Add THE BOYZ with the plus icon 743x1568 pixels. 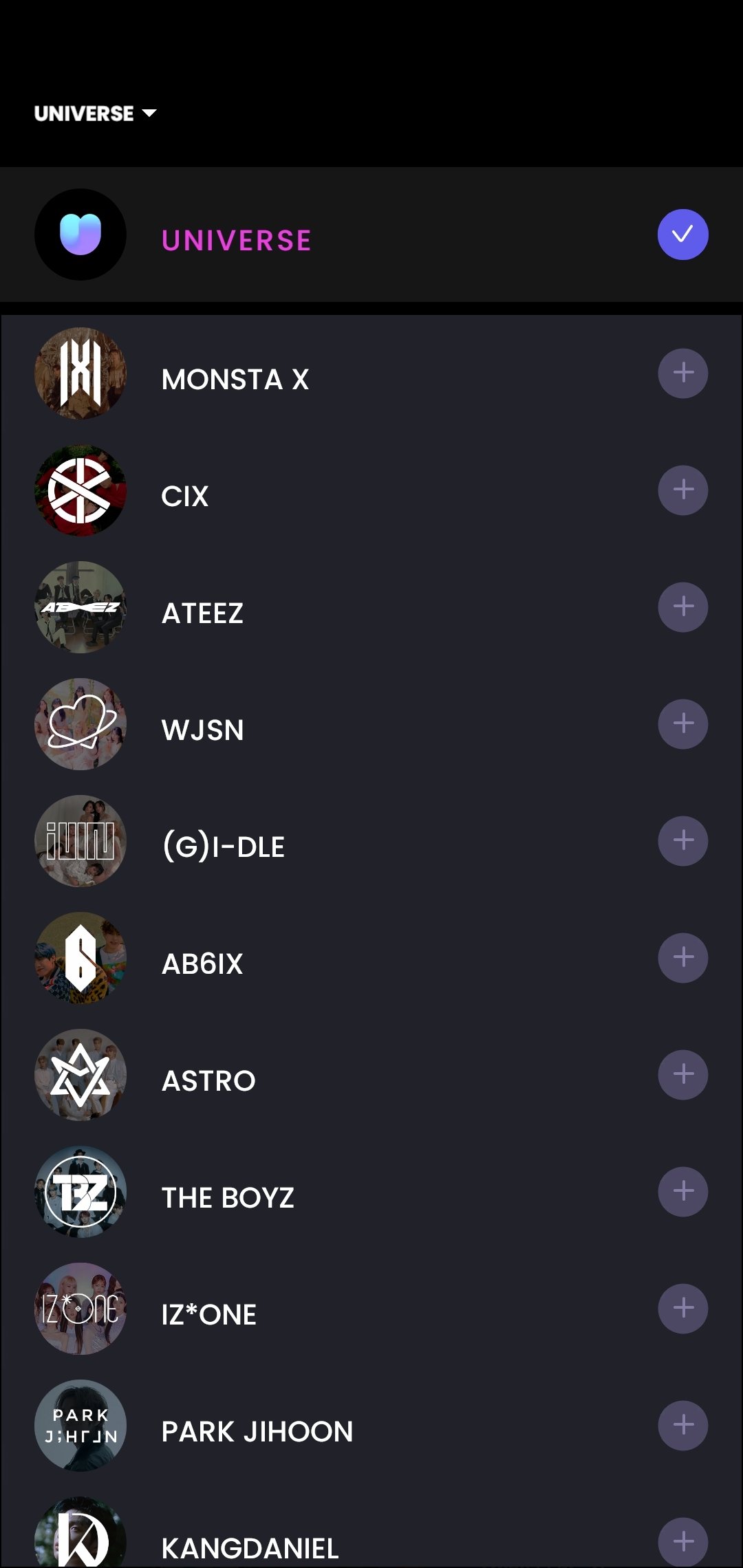point(683,1192)
